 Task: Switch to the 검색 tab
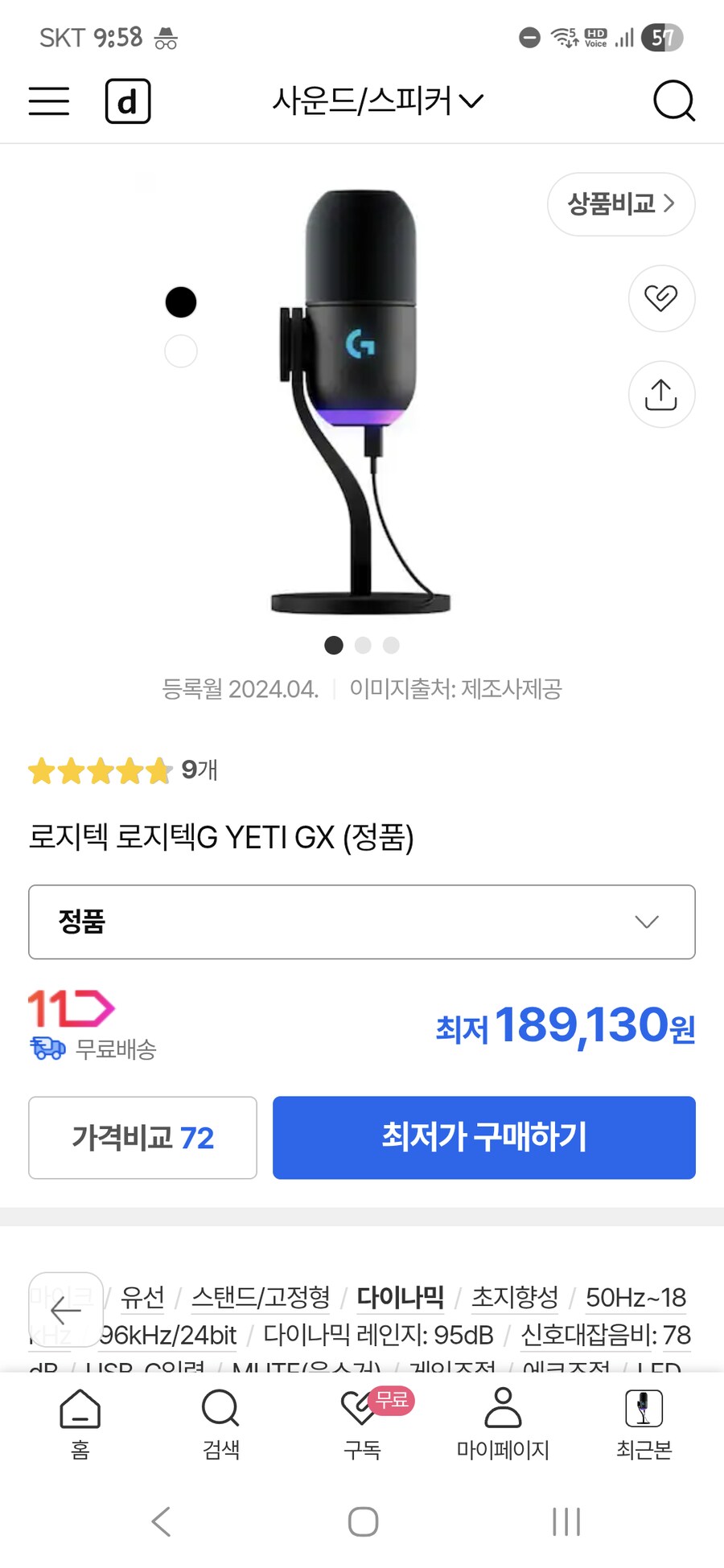(221, 1424)
